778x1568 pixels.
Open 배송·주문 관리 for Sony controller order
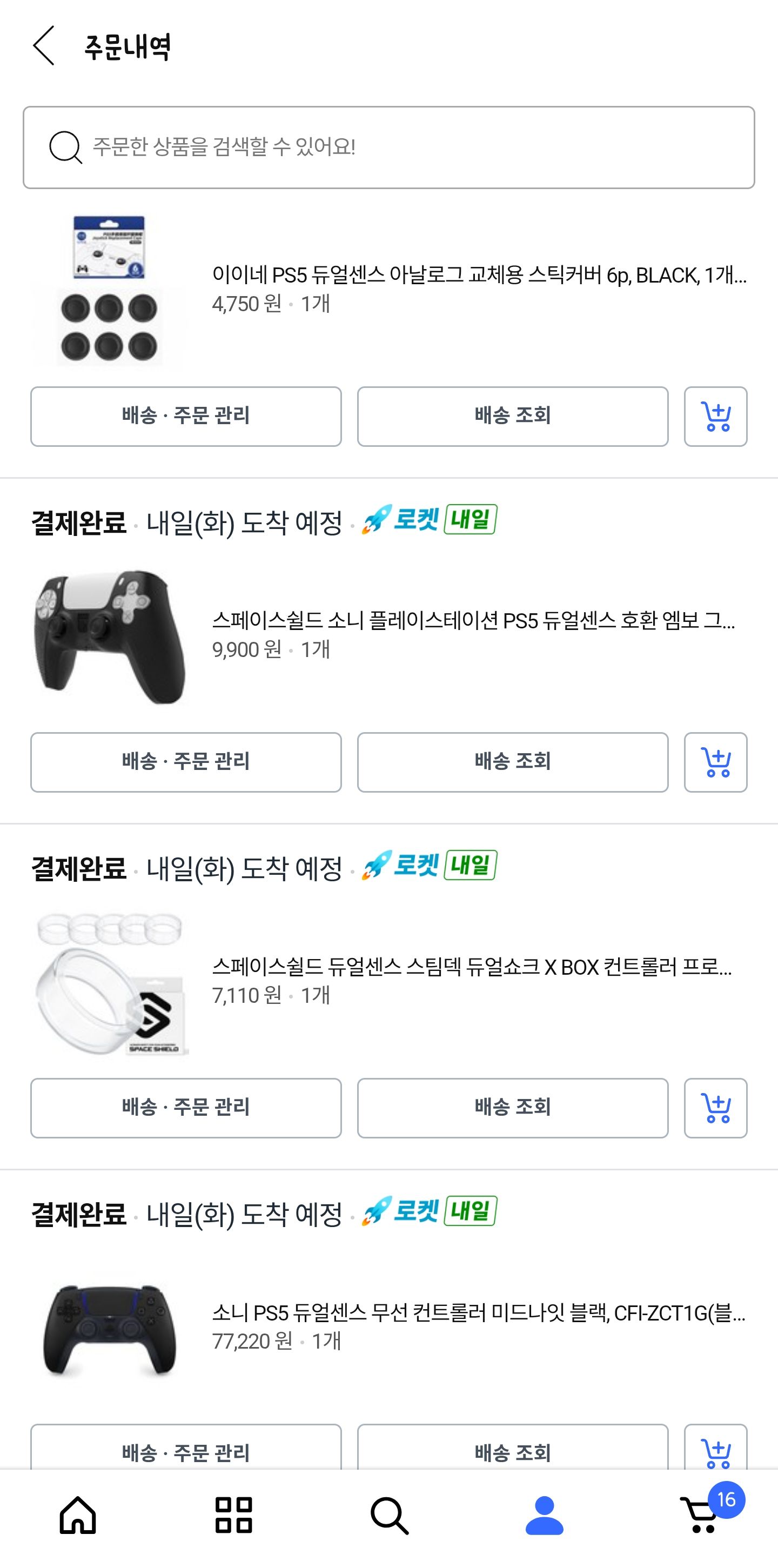[x=186, y=1453]
